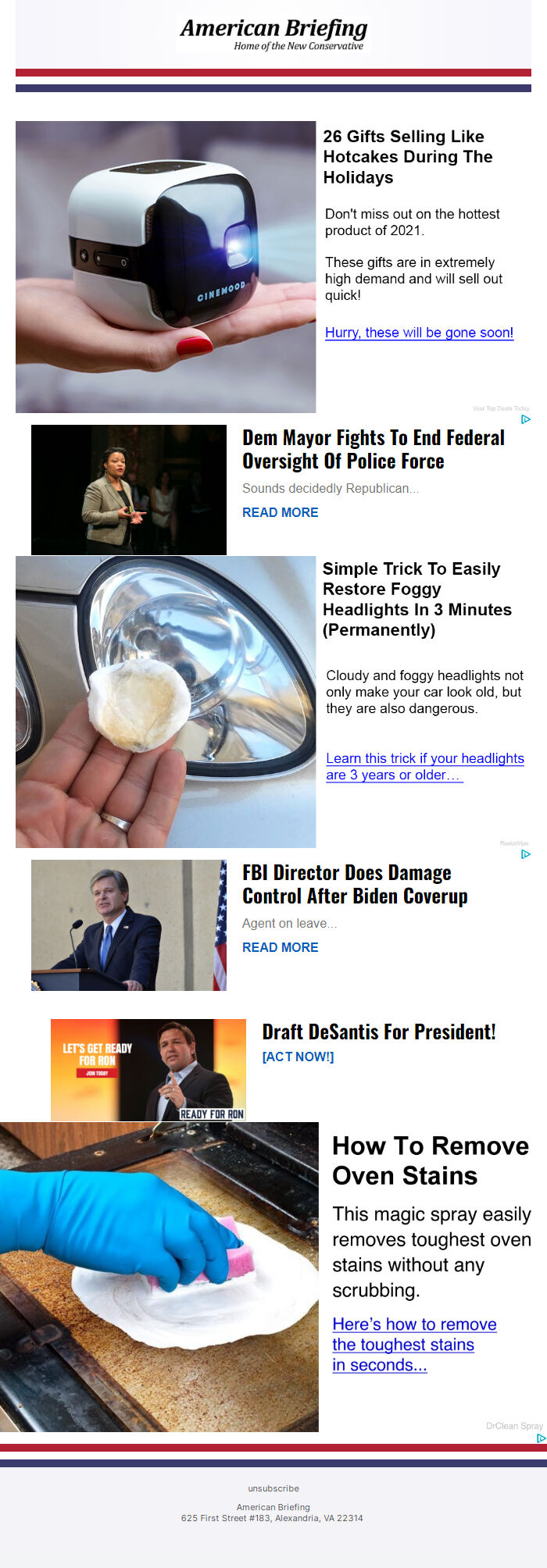
Task: Open the Dem Mayor article photo
Action: click(129, 490)
